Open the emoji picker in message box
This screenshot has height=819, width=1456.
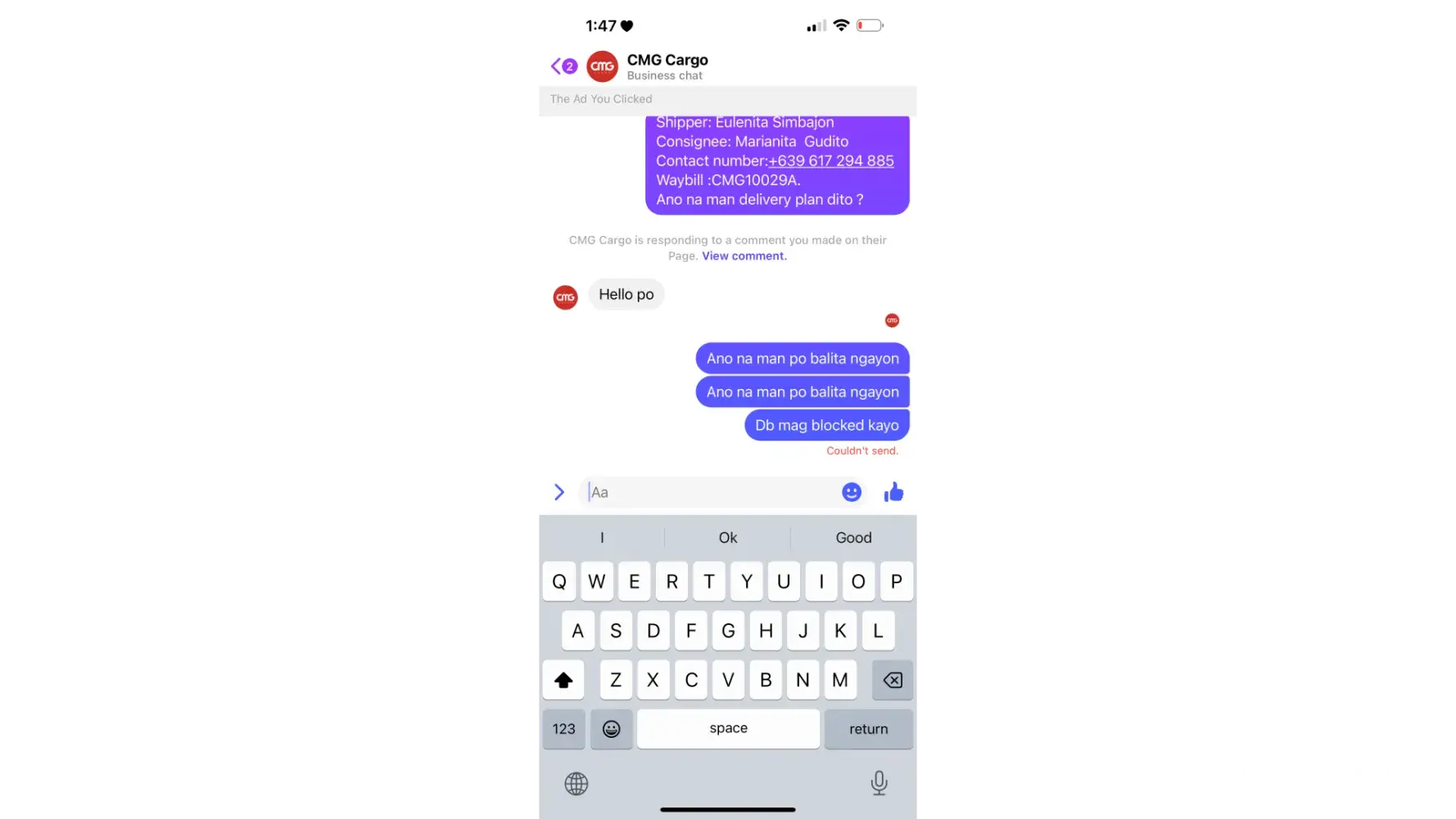[851, 492]
